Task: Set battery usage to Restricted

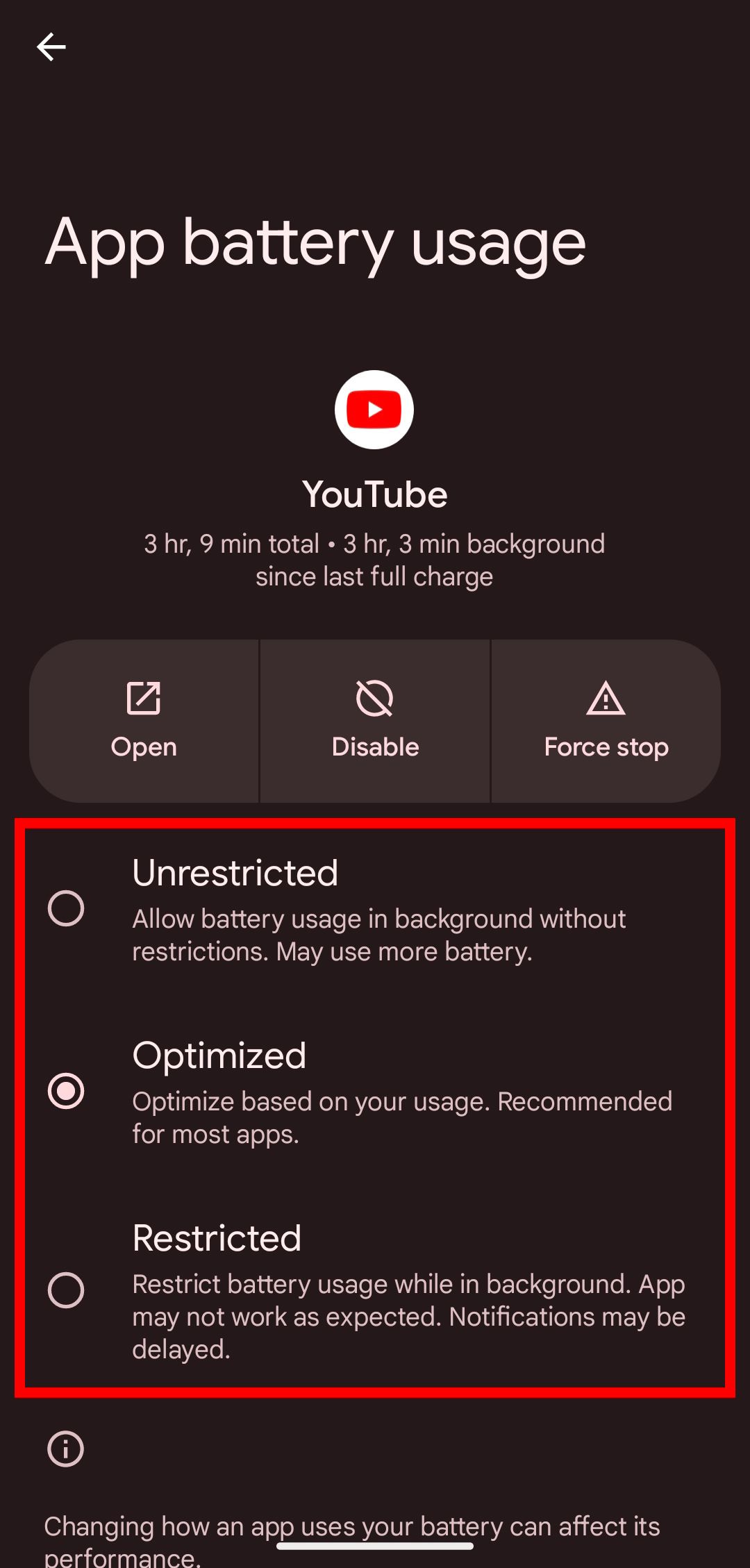Action: 375,1290
